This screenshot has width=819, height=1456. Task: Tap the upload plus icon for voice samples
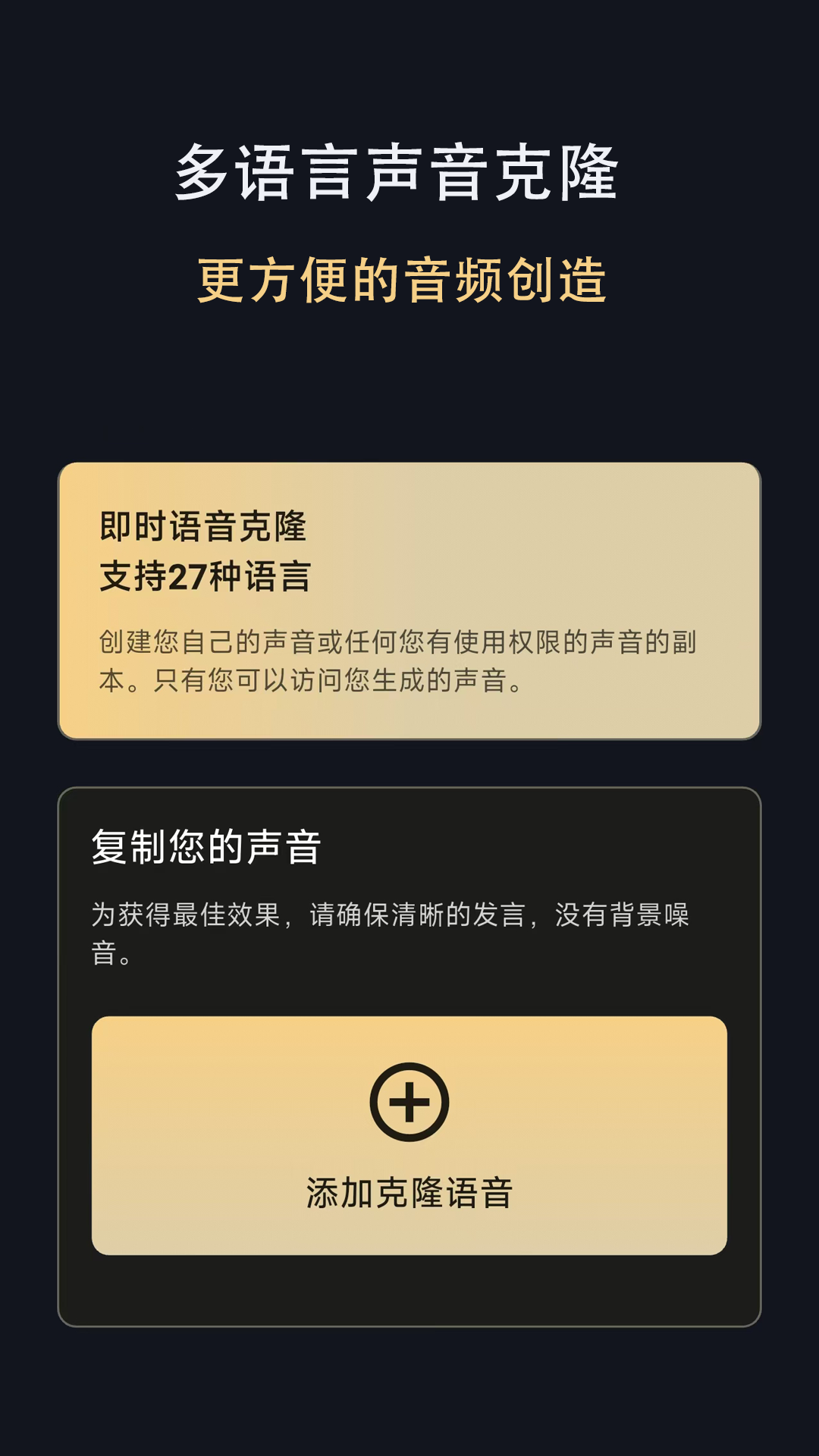coord(409,1103)
